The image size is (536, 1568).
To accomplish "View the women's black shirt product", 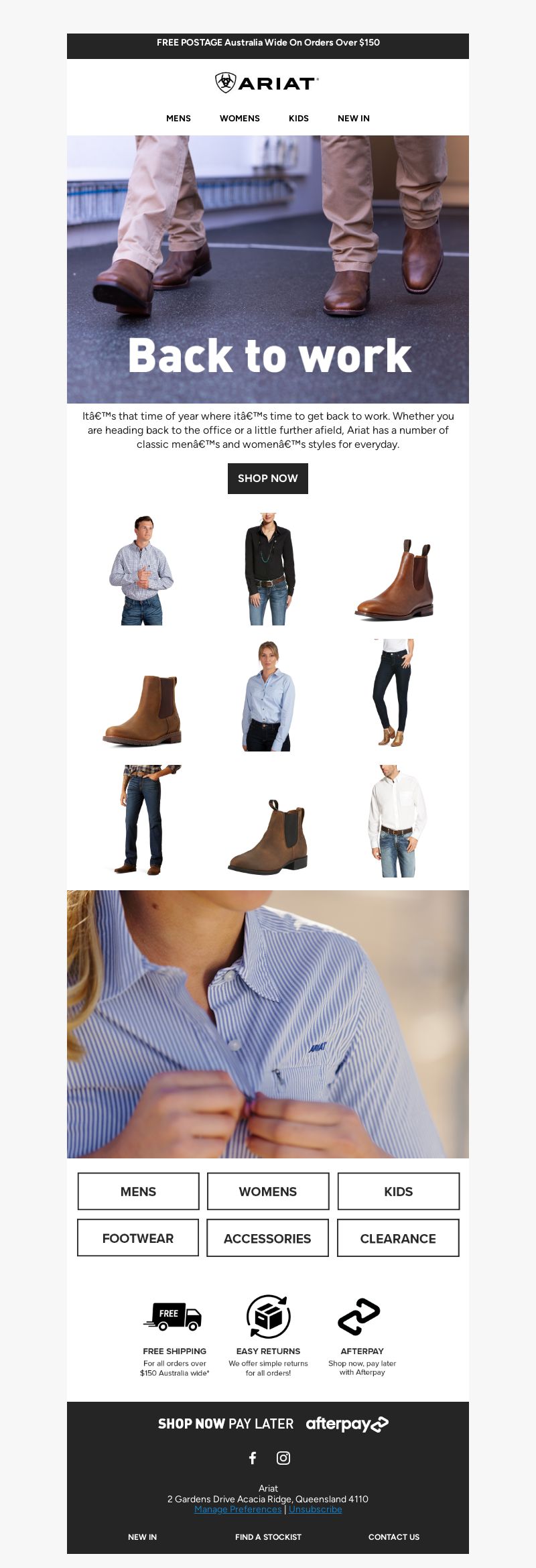I will point(268,569).
